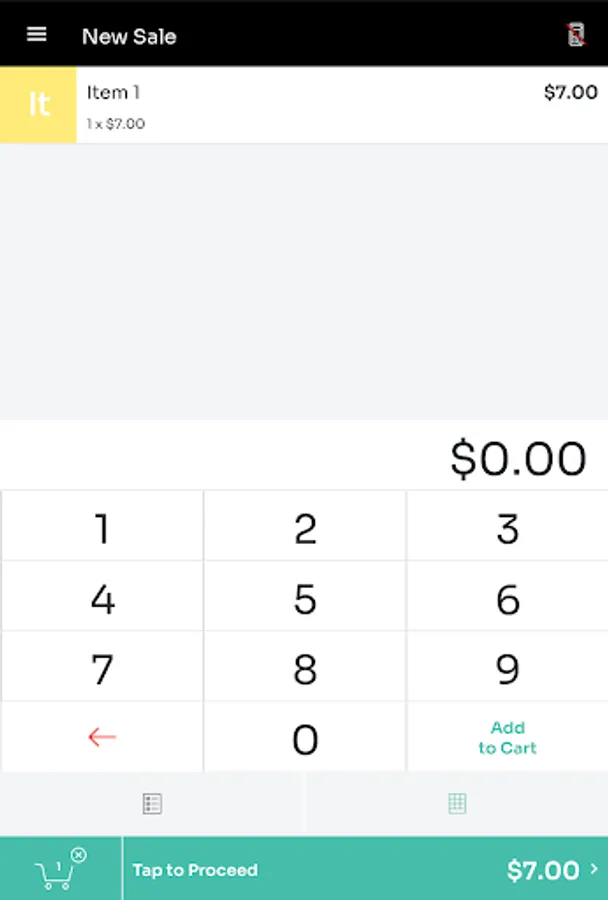This screenshot has width=608, height=900.
Task: Enter digit 8 on the keypad
Action: click(305, 668)
